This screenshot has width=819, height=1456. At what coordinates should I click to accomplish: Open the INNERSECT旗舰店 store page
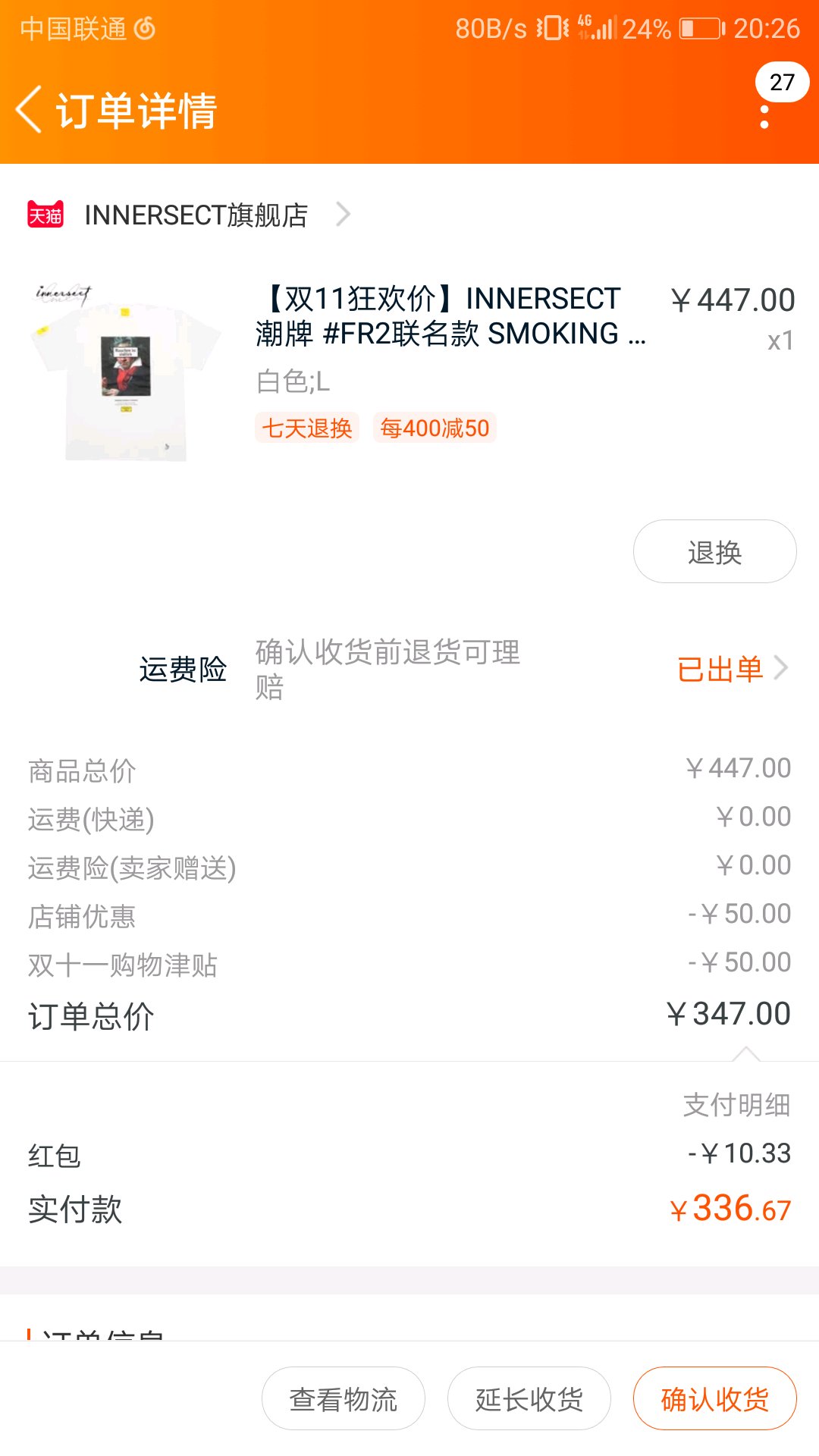click(190, 215)
